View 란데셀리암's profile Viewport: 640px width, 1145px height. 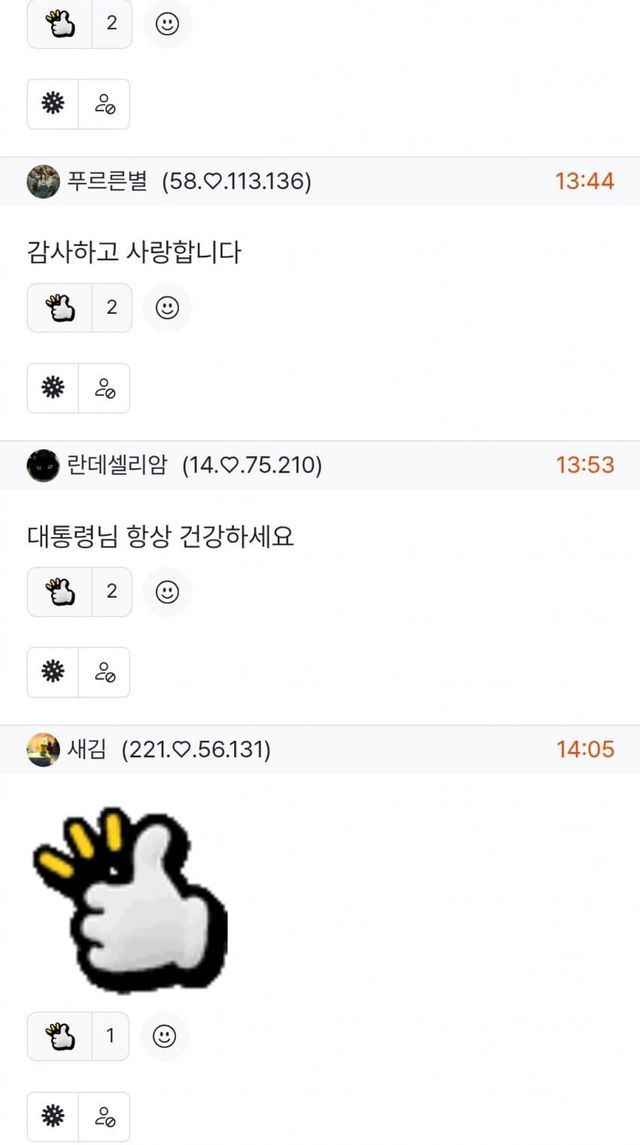pos(117,466)
